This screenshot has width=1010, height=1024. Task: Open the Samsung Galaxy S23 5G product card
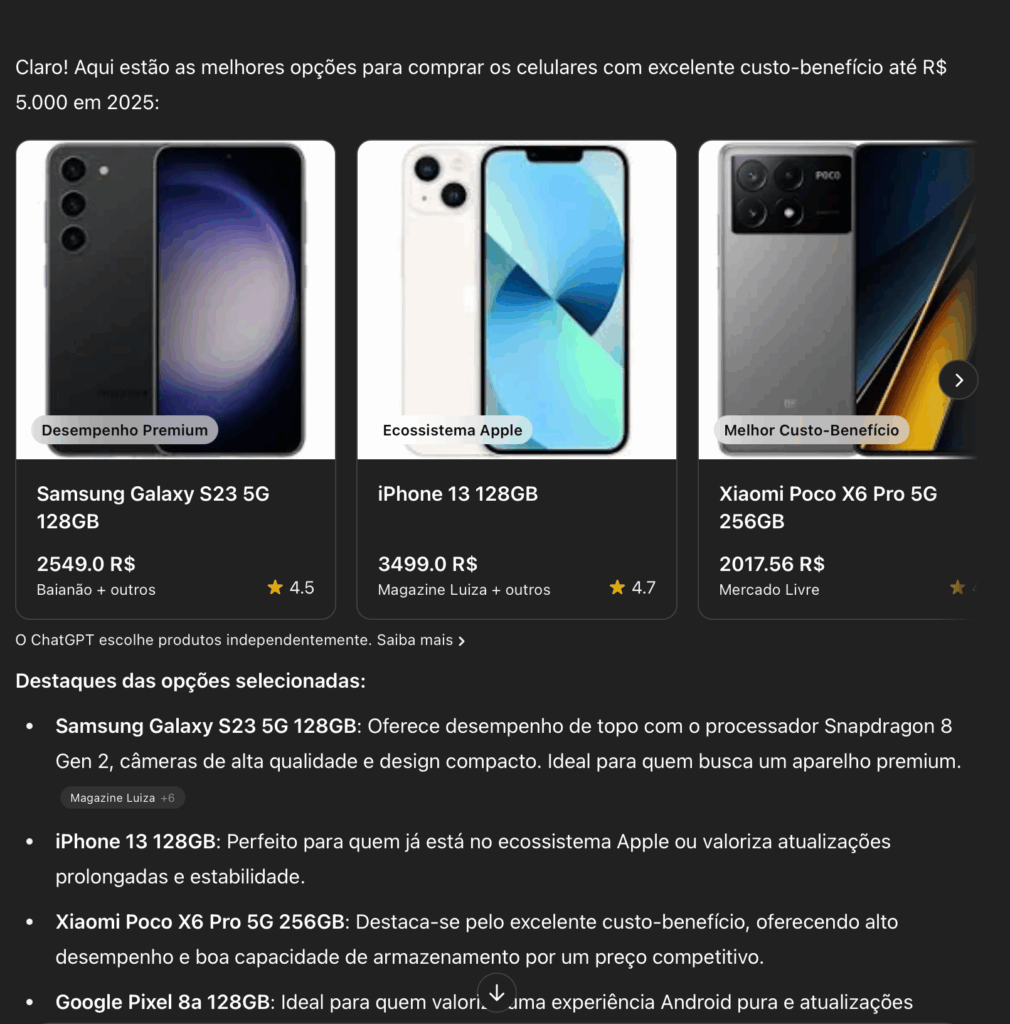[x=175, y=380]
